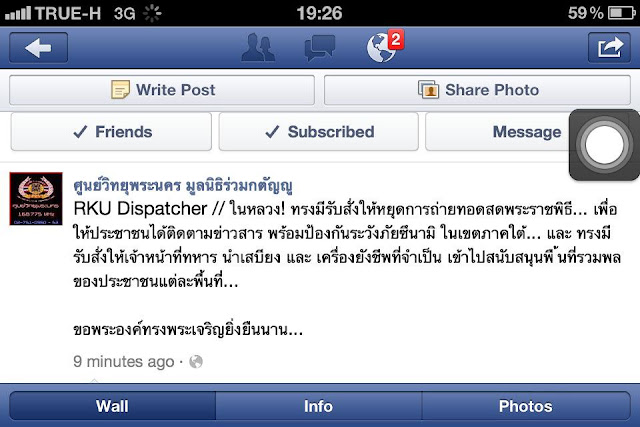The width and height of the screenshot is (640, 427).
Task: Open the messages icon
Action: coord(319,48)
